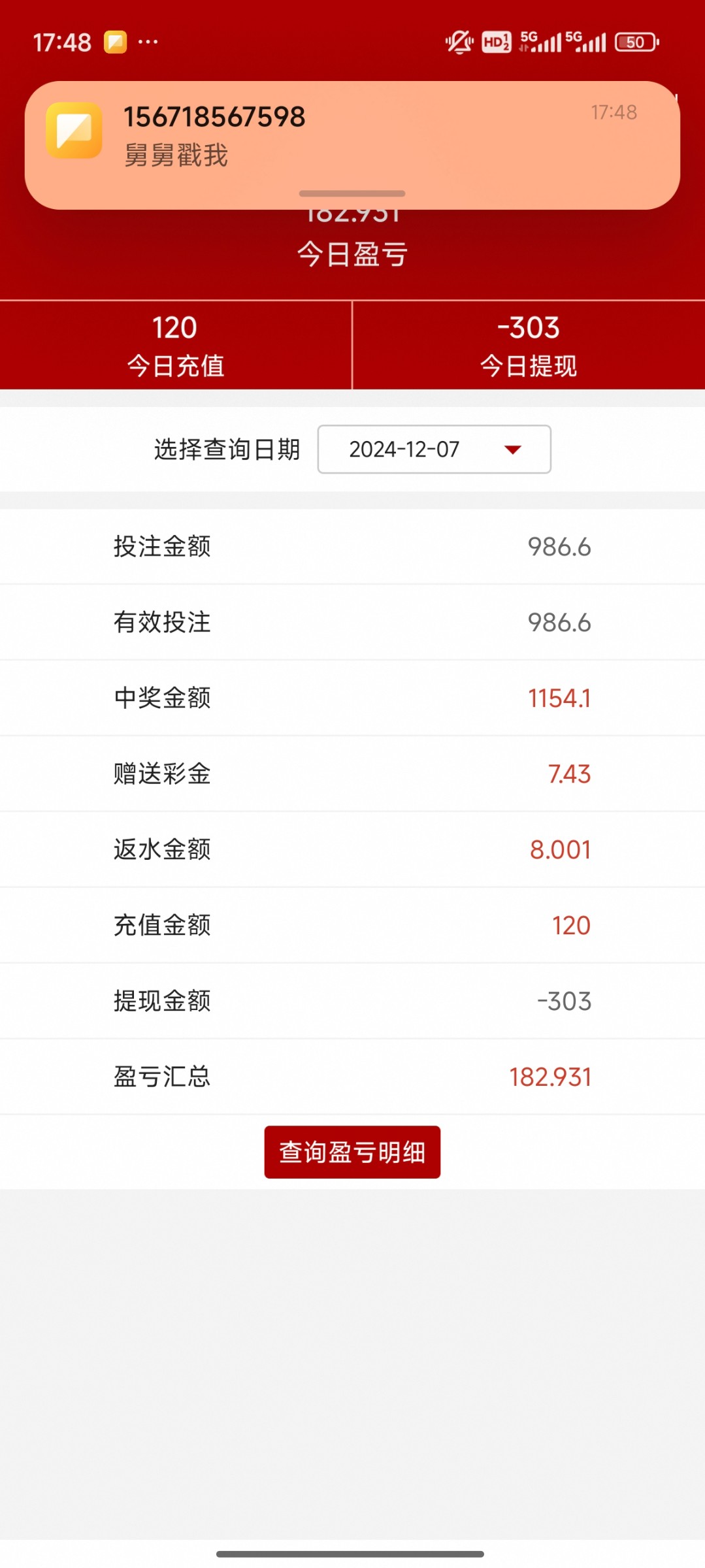This screenshot has height=1568, width=705.
Task: Open the notification from 156718567598
Action: point(352,145)
